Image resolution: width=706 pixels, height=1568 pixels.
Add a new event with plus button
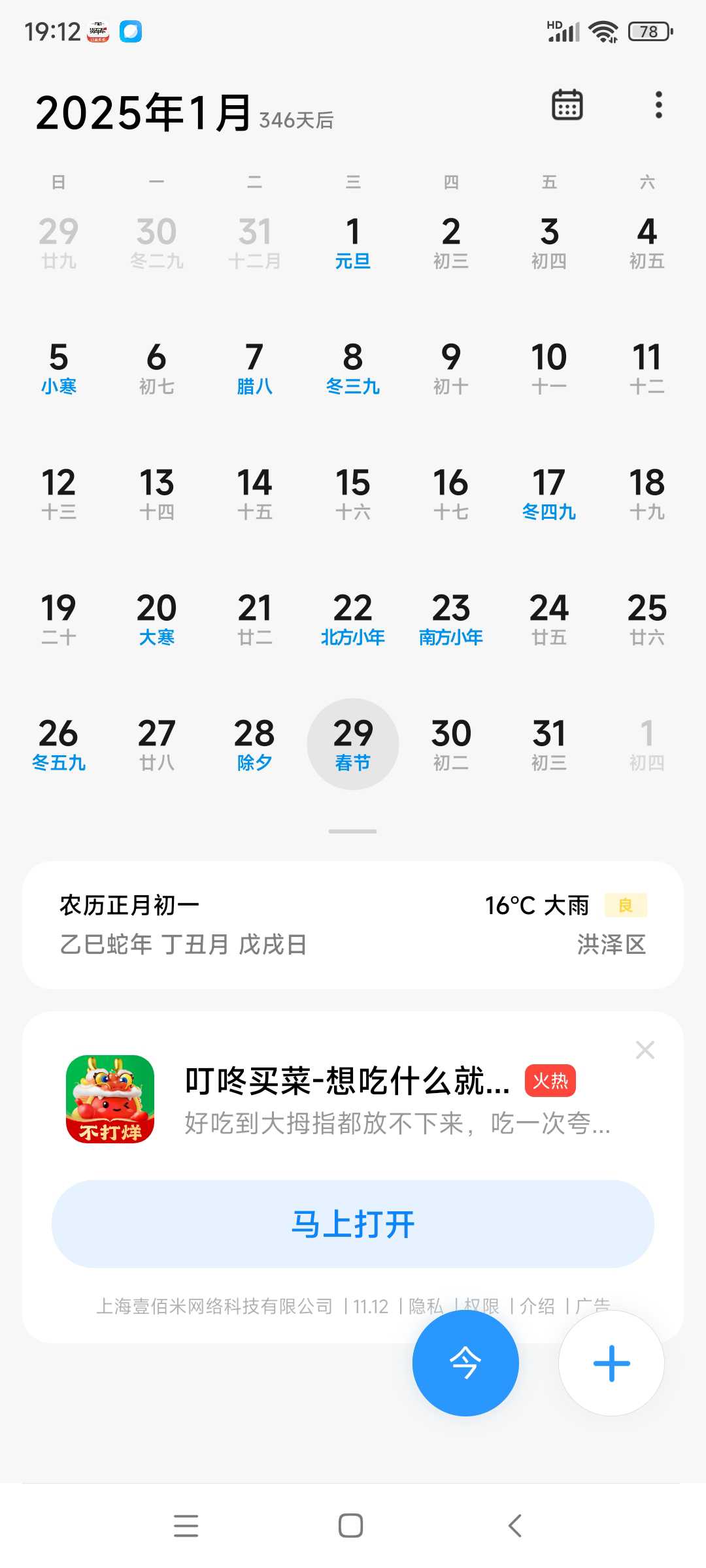click(611, 1363)
